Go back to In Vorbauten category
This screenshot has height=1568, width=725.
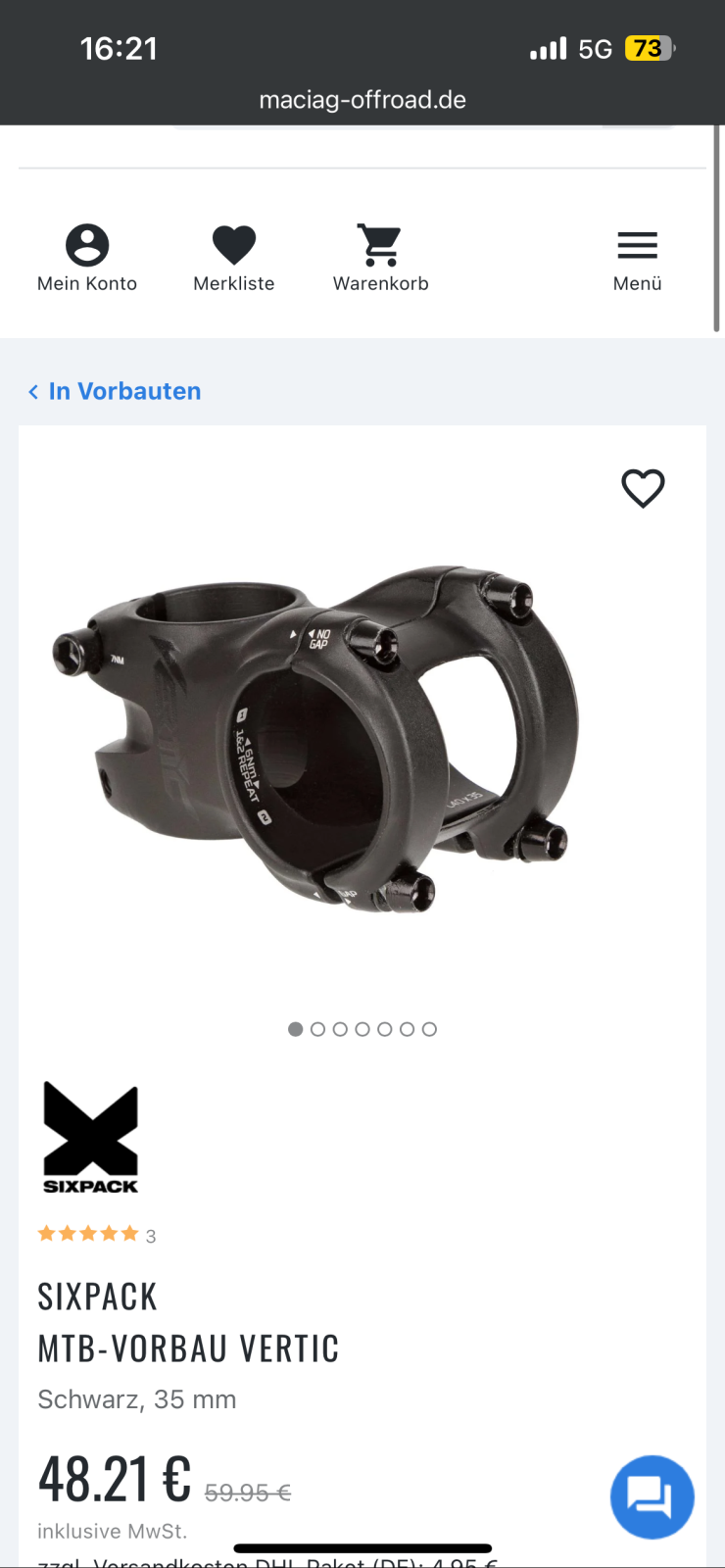pos(115,391)
